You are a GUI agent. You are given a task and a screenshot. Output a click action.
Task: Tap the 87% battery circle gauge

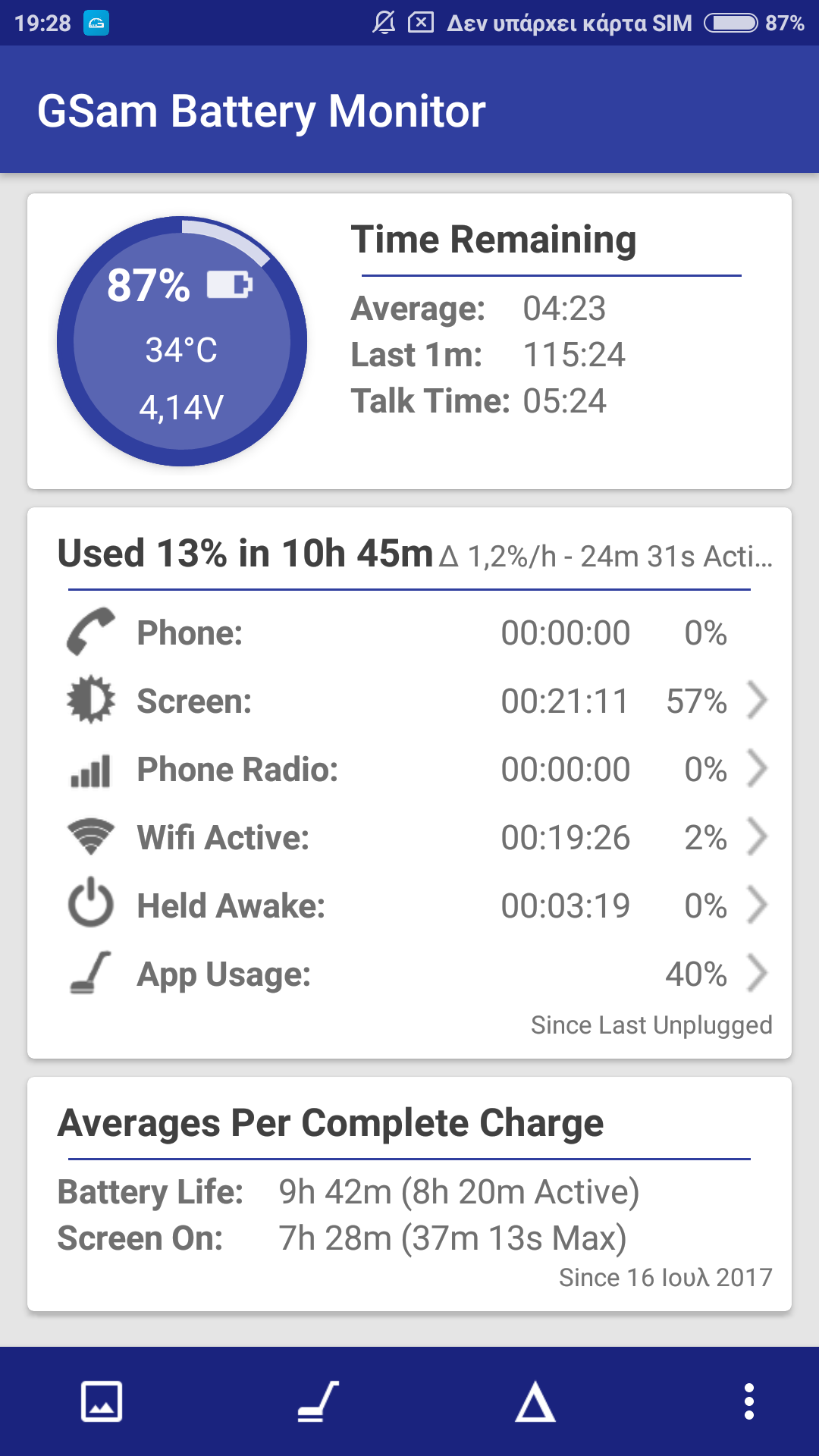(182, 341)
